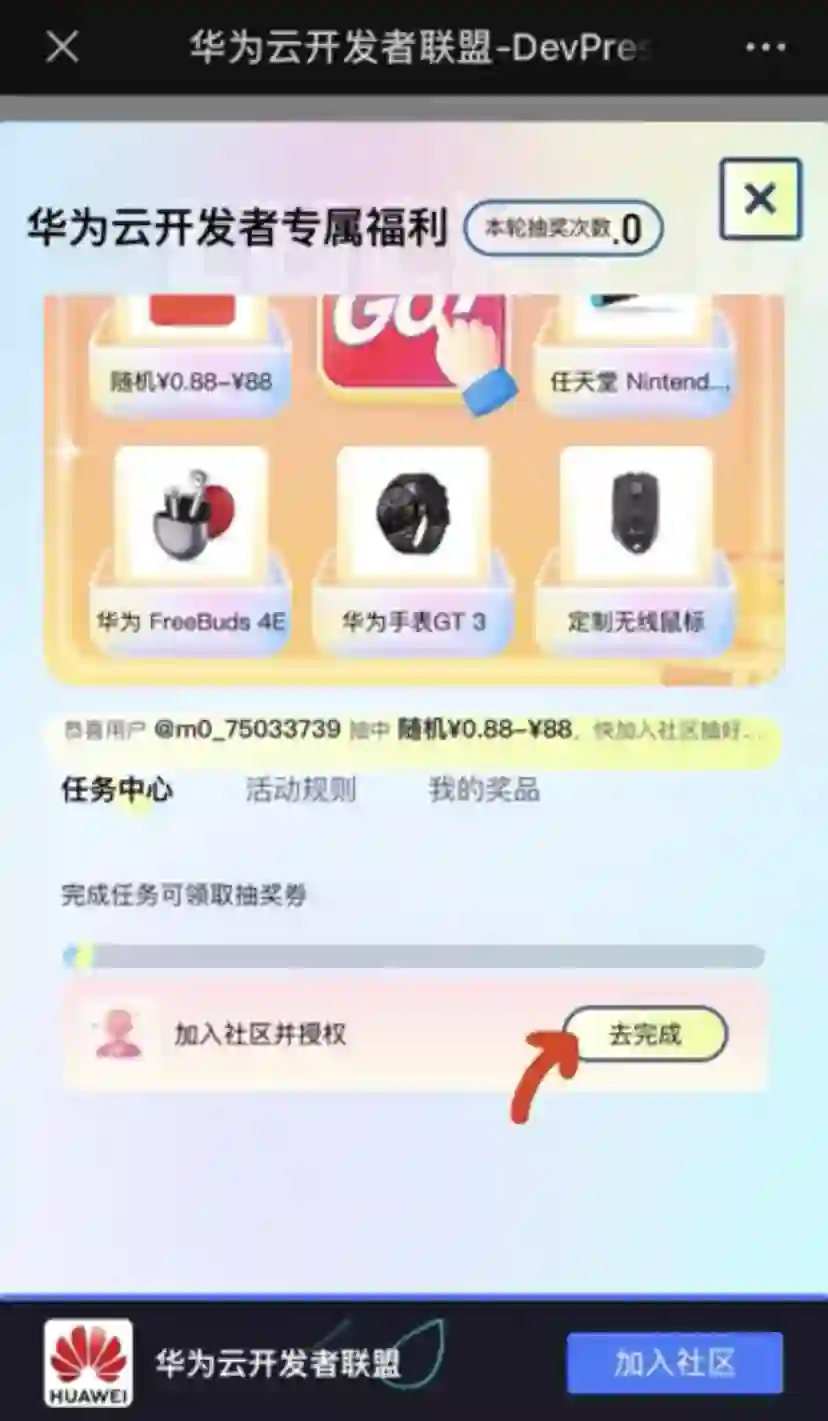Switch to the 活动规则 tab
This screenshot has height=1421, width=828.
click(301, 790)
